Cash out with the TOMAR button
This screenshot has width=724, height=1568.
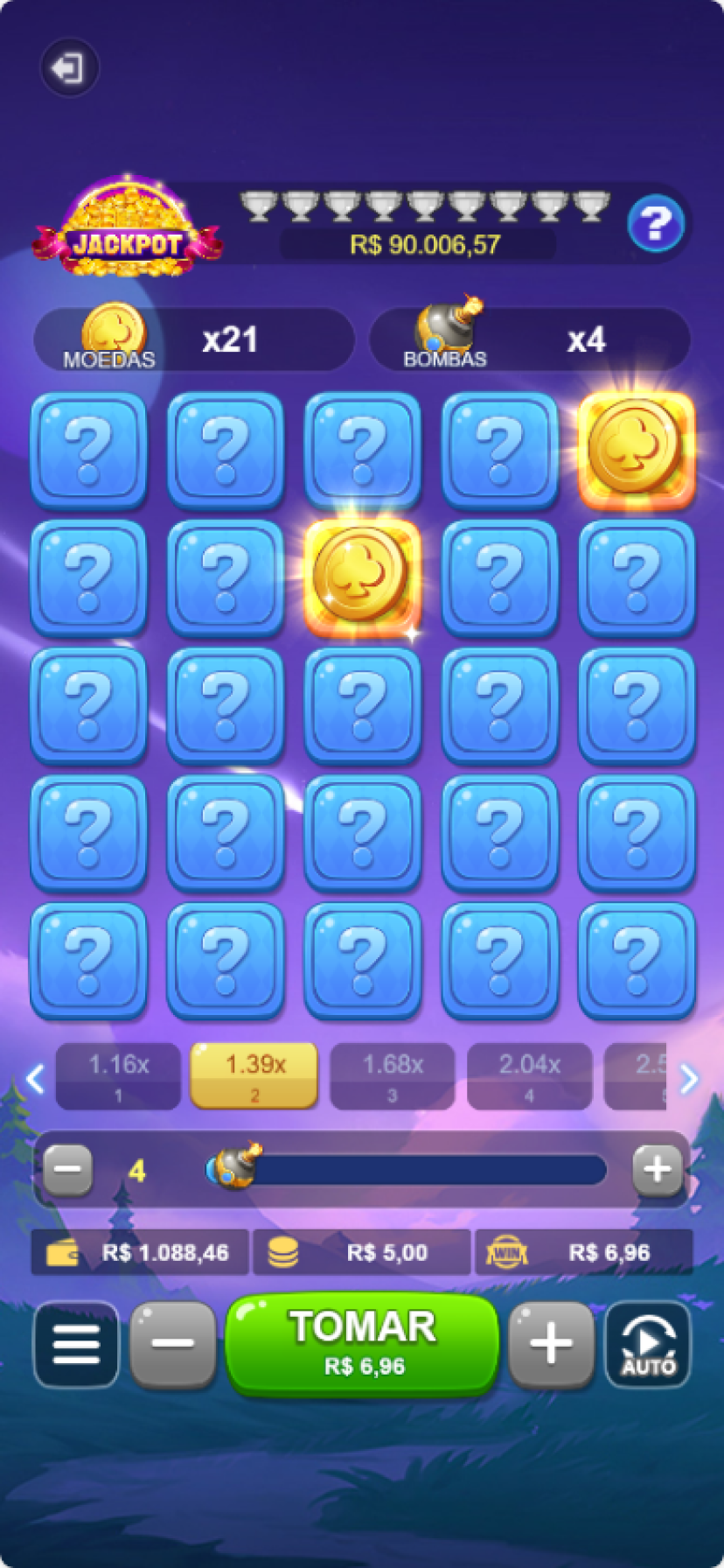point(362,1343)
